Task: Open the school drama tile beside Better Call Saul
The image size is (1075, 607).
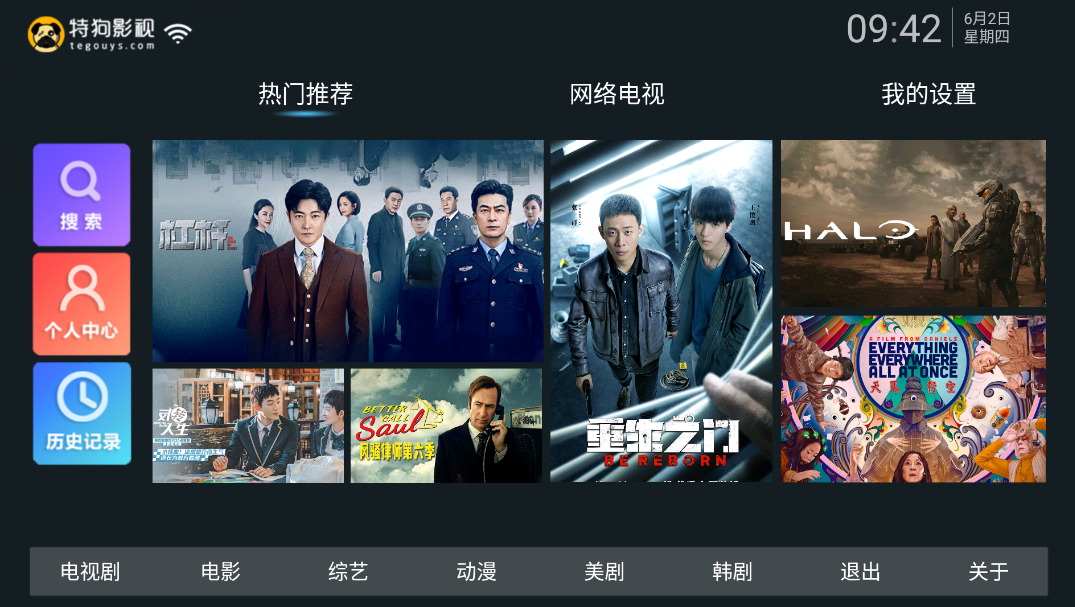Action: (x=248, y=426)
